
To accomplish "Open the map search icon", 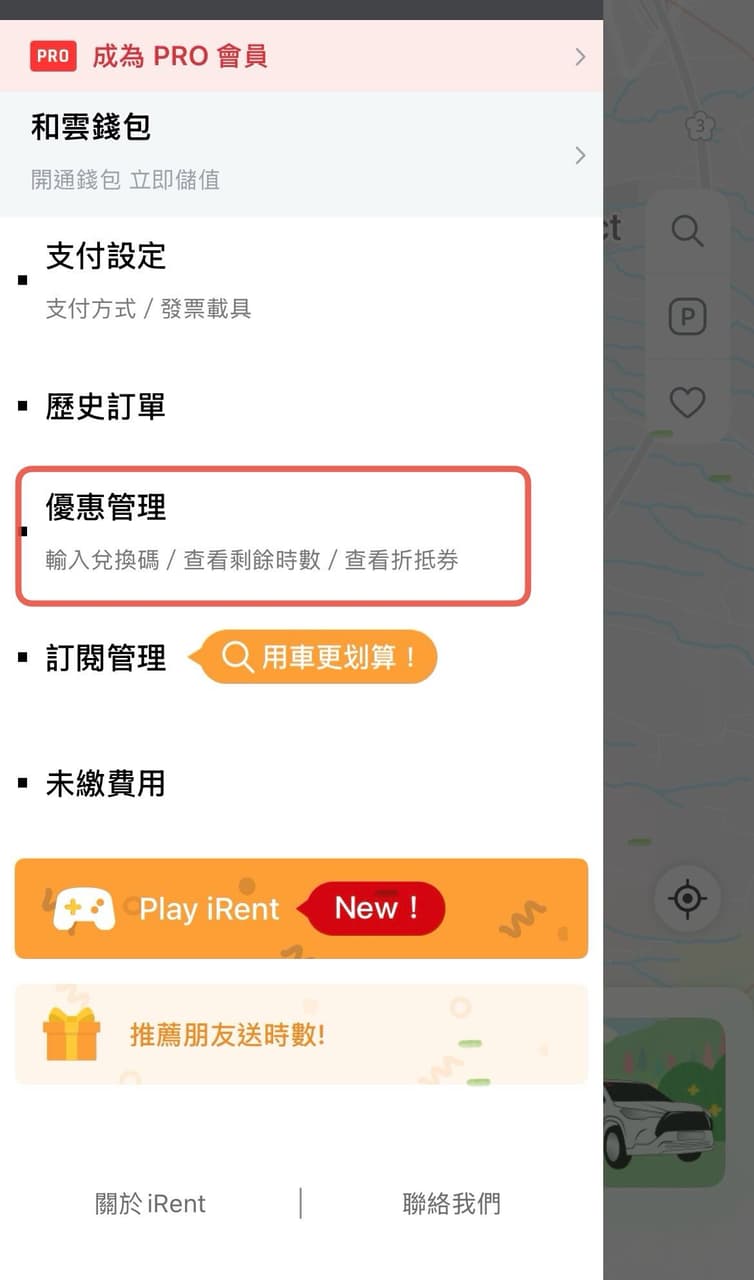I will point(687,231).
